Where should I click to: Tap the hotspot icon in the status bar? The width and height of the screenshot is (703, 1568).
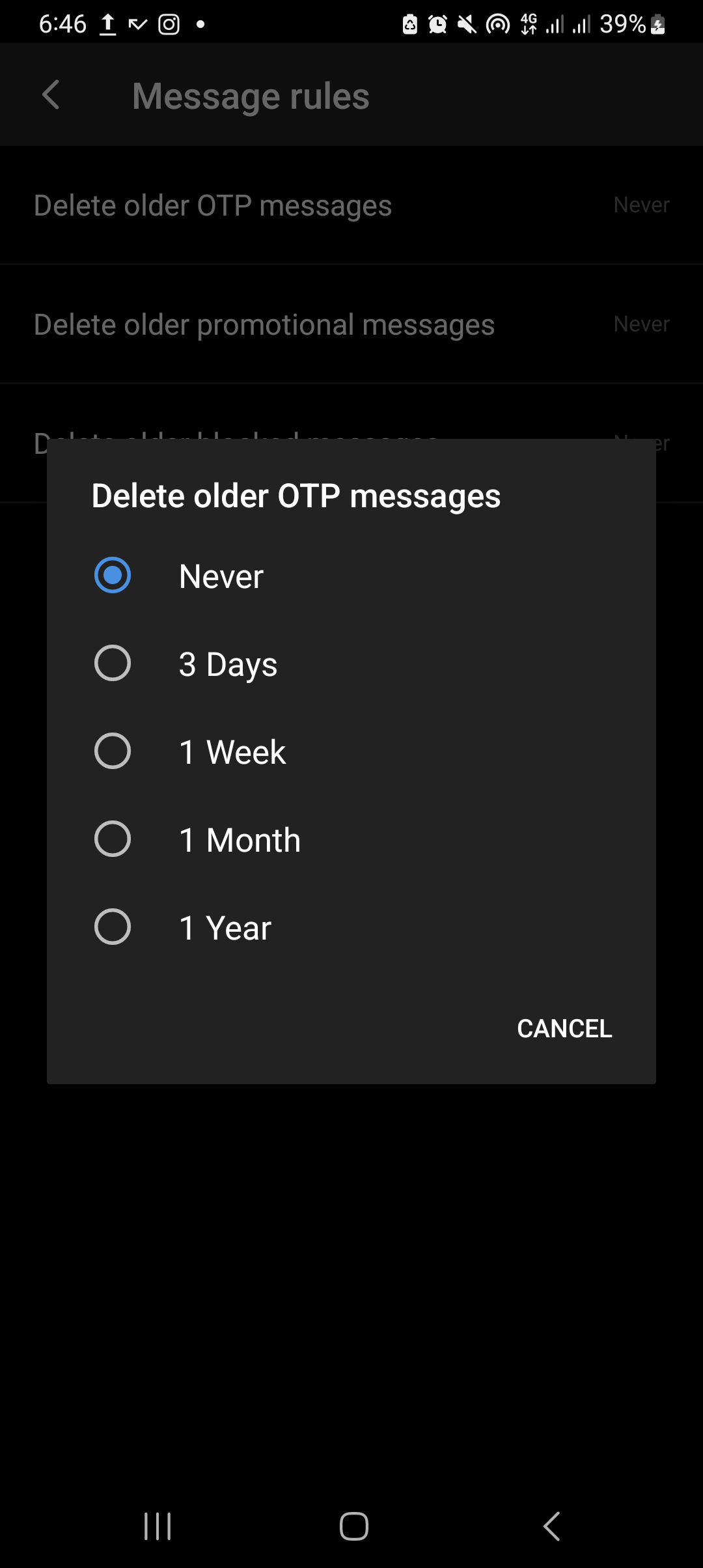497,23
